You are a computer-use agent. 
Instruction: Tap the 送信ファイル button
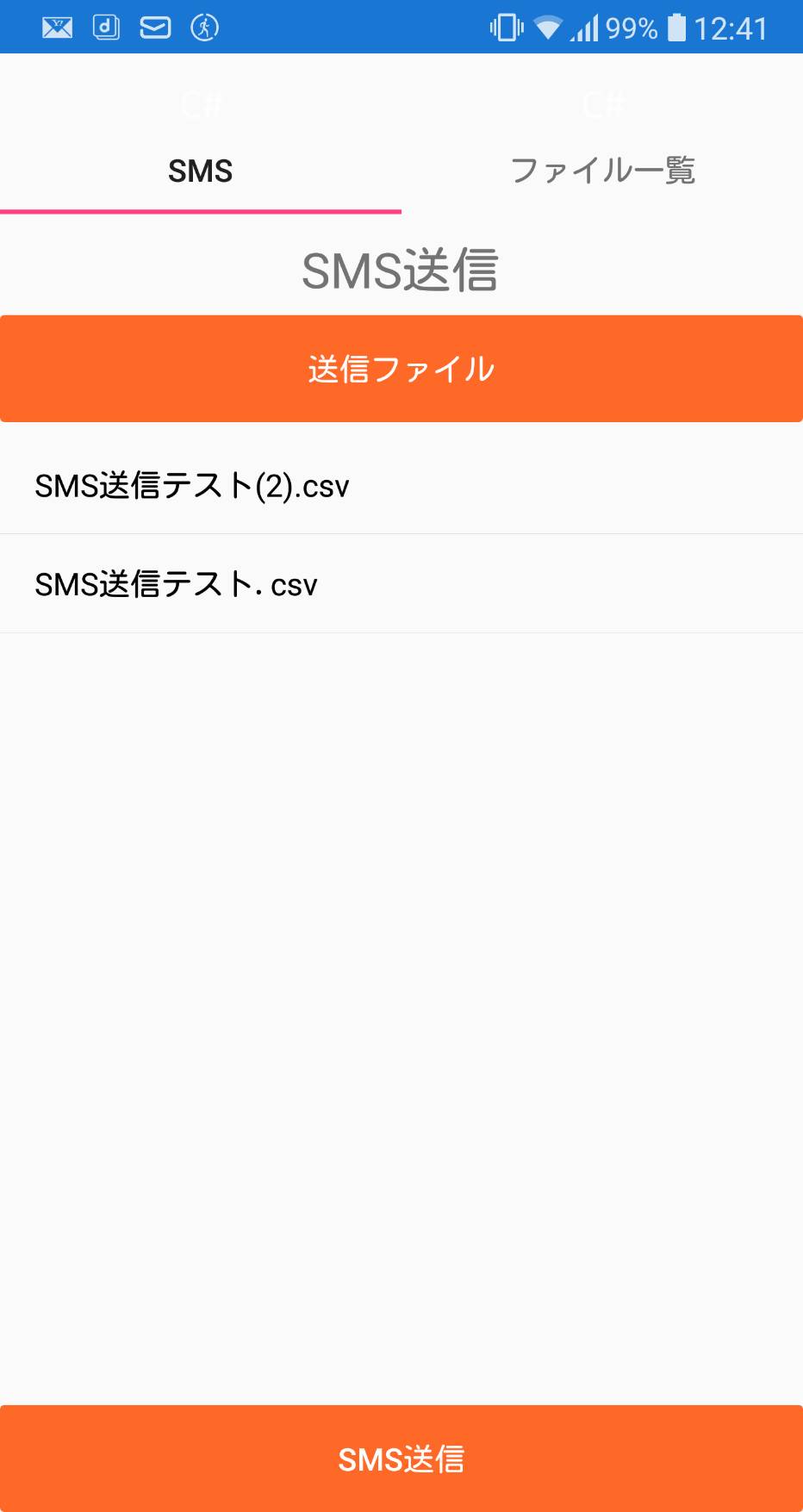tap(401, 369)
